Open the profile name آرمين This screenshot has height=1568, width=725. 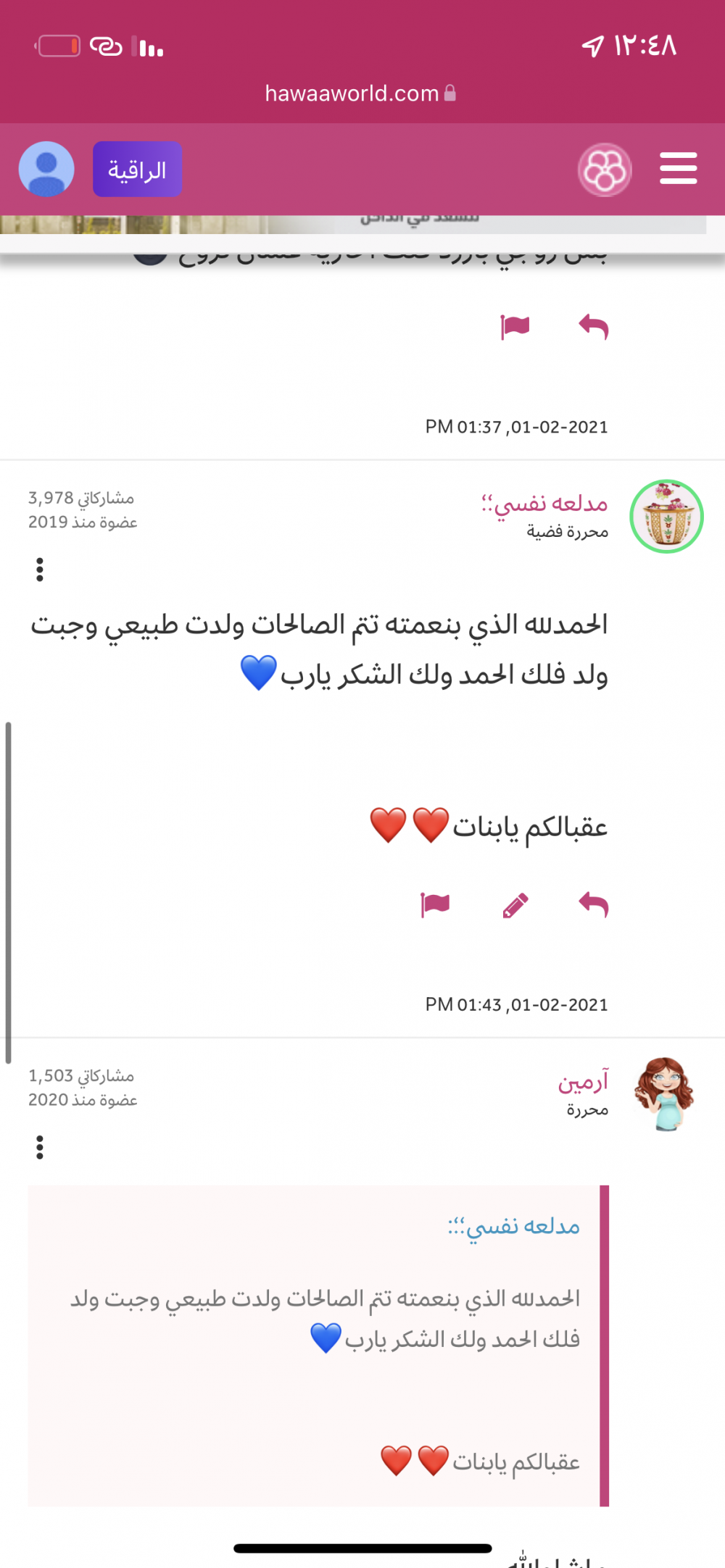pos(583,1082)
